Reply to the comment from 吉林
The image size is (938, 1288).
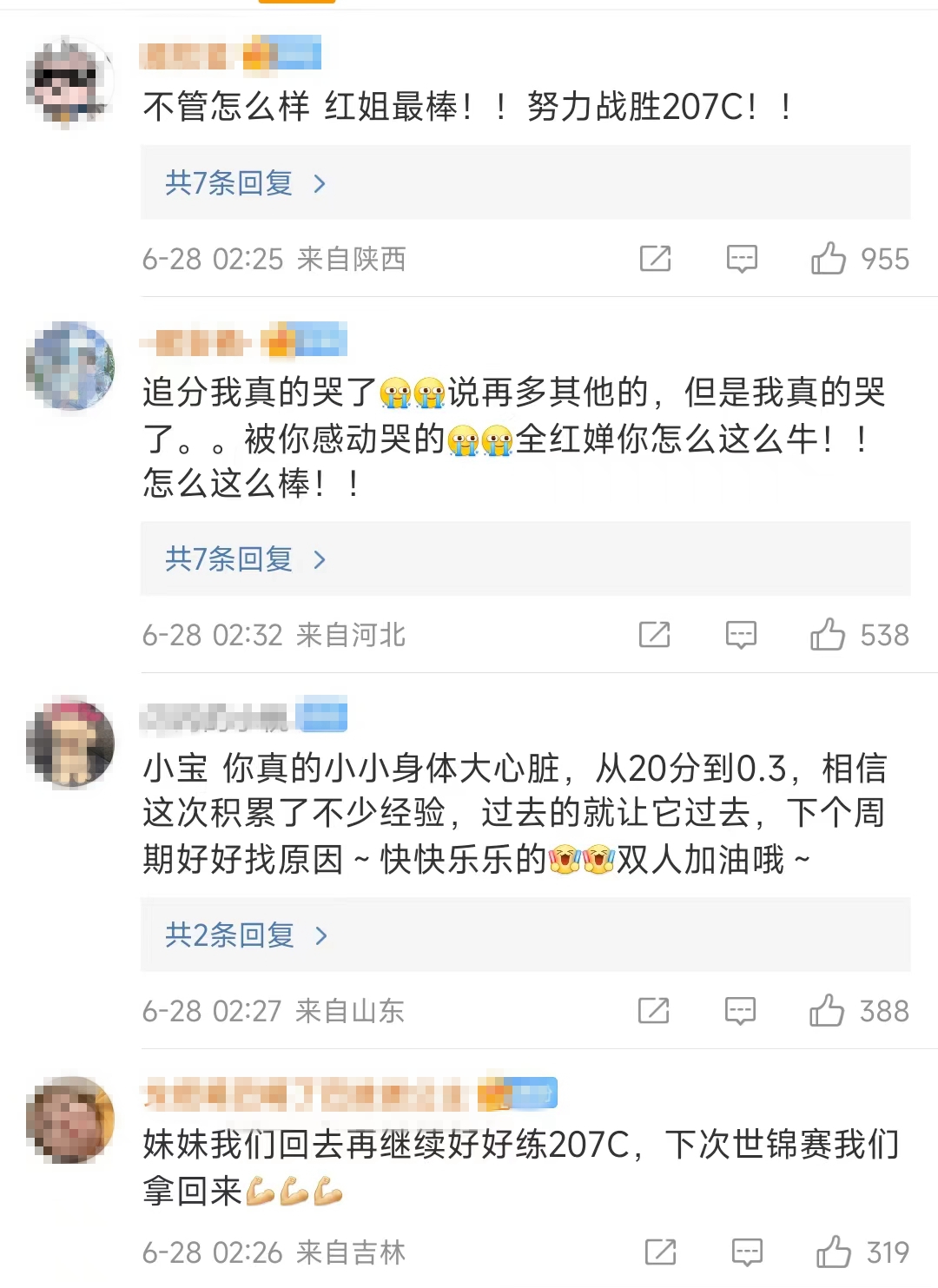[747, 1252]
